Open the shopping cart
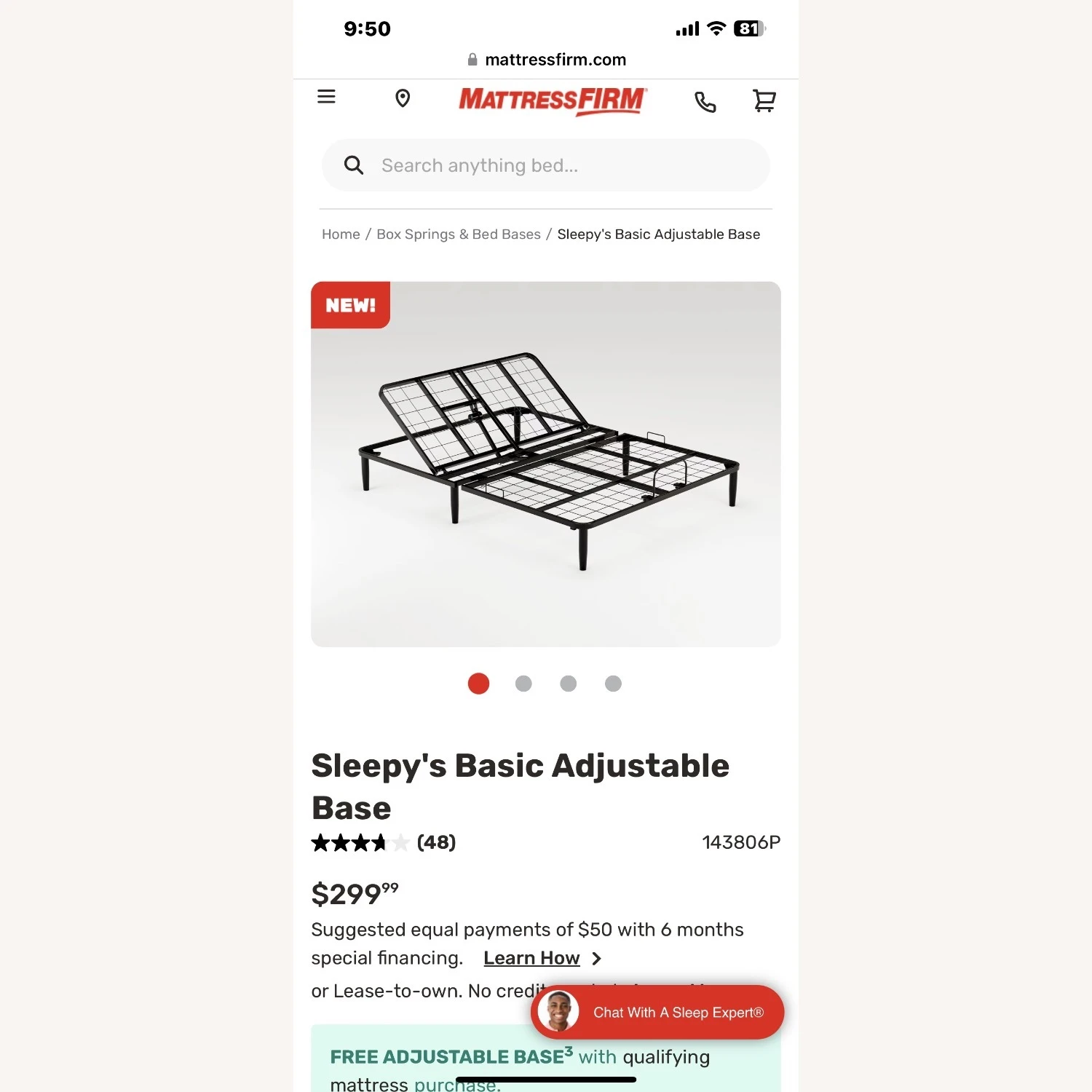 [x=764, y=100]
